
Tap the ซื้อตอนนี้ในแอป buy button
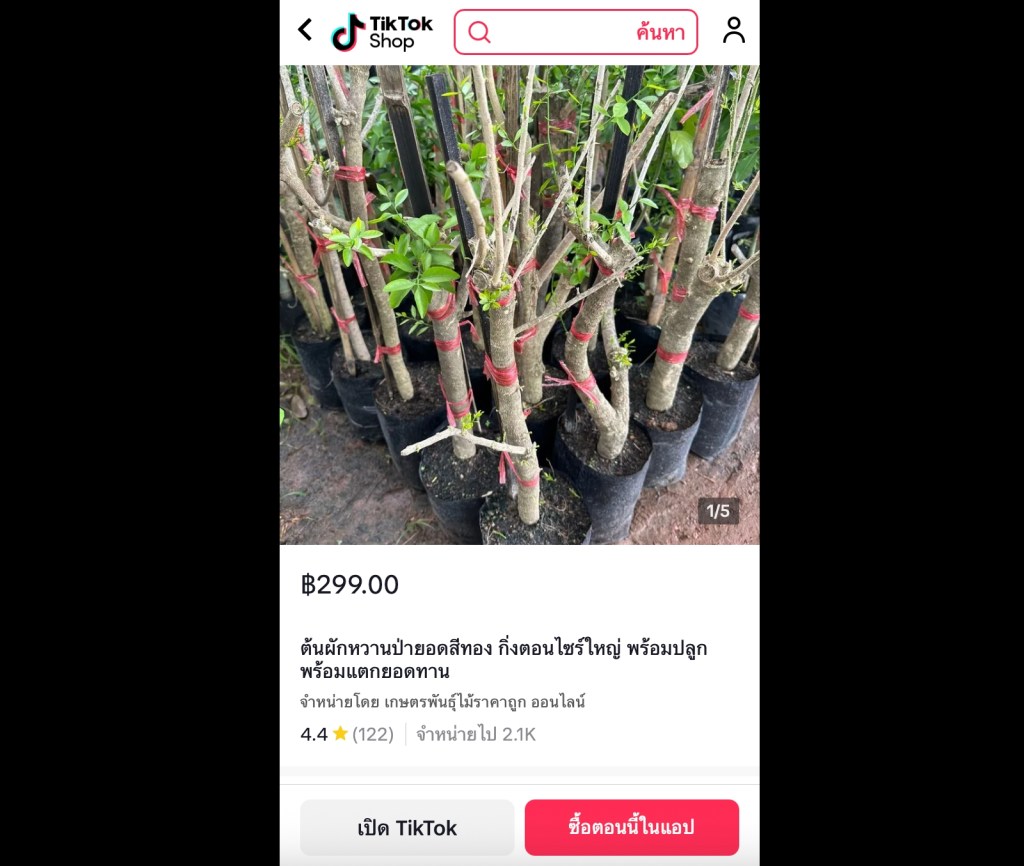coord(631,828)
